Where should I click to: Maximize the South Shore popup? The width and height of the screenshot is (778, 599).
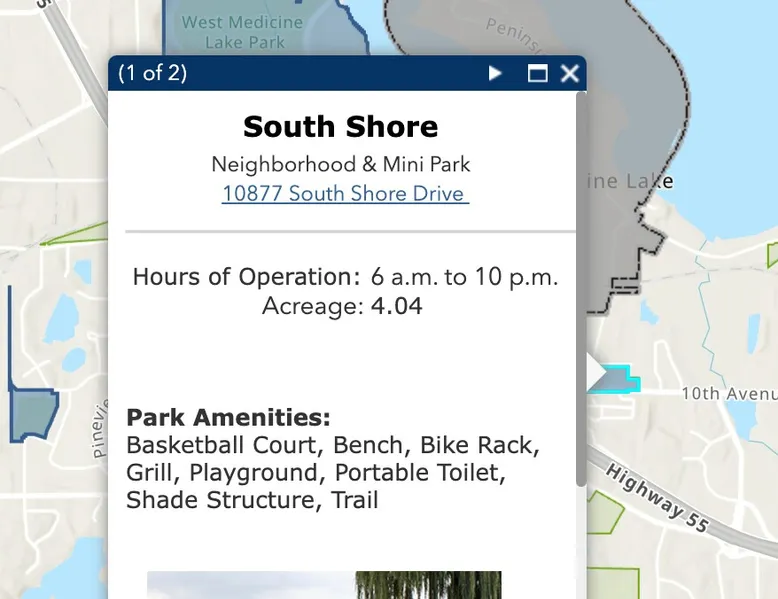(x=538, y=73)
